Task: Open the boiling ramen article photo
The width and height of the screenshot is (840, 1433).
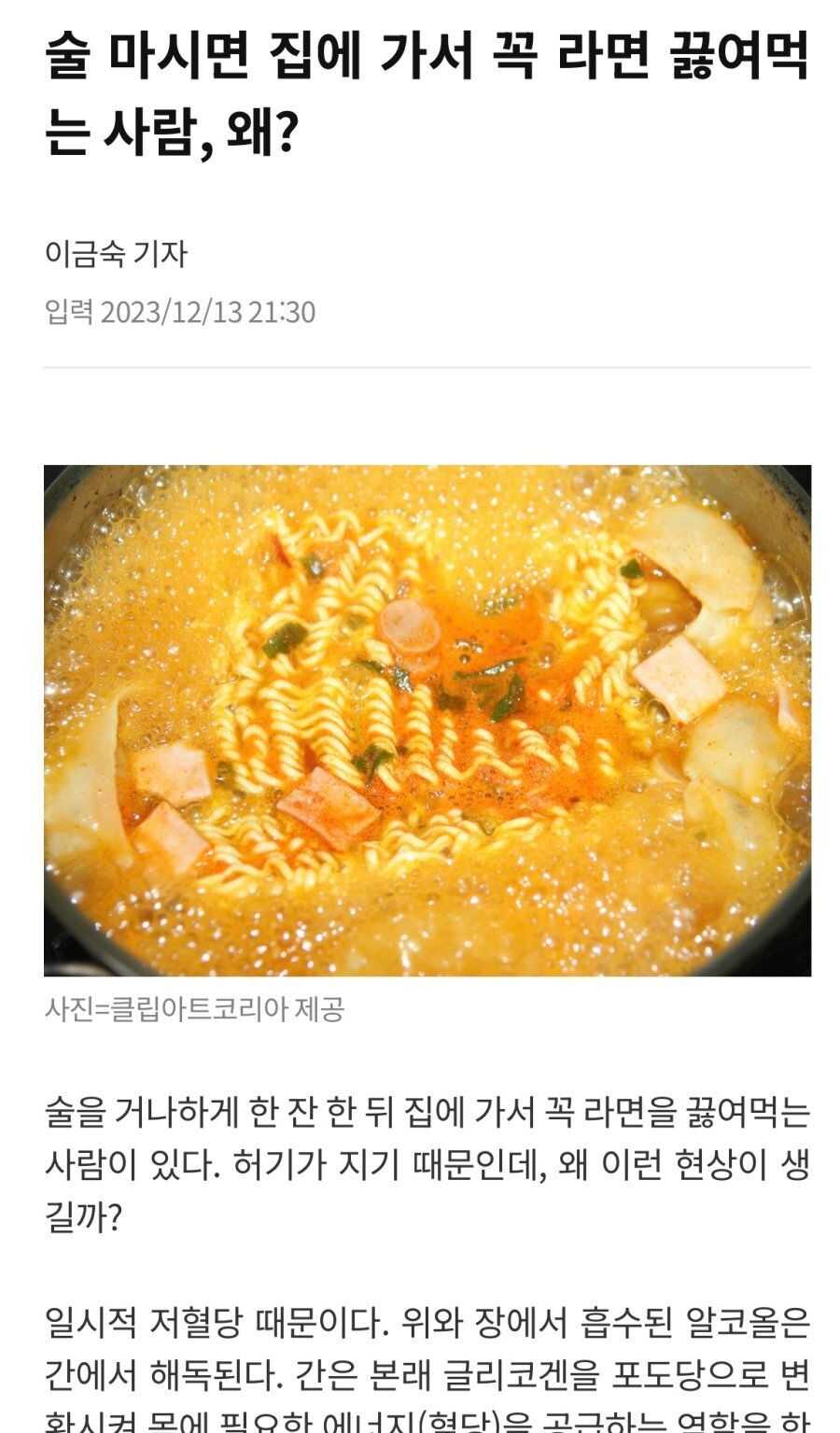Action: click(427, 720)
